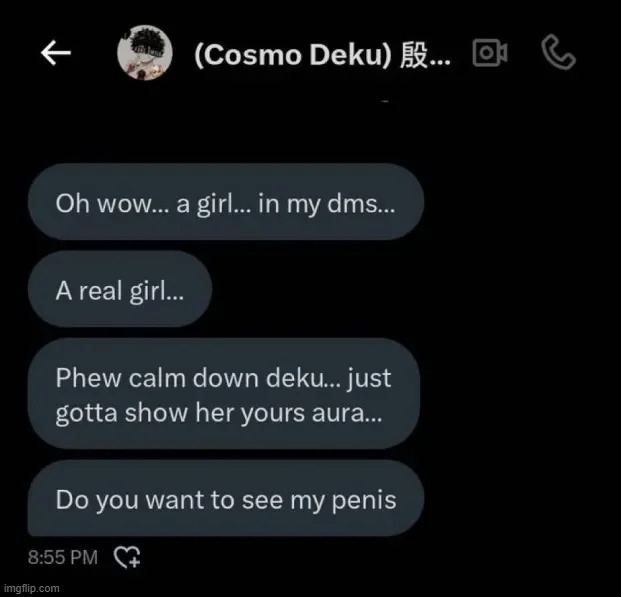Go back to the messages list
621x597 pixels.
[x=57, y=54]
